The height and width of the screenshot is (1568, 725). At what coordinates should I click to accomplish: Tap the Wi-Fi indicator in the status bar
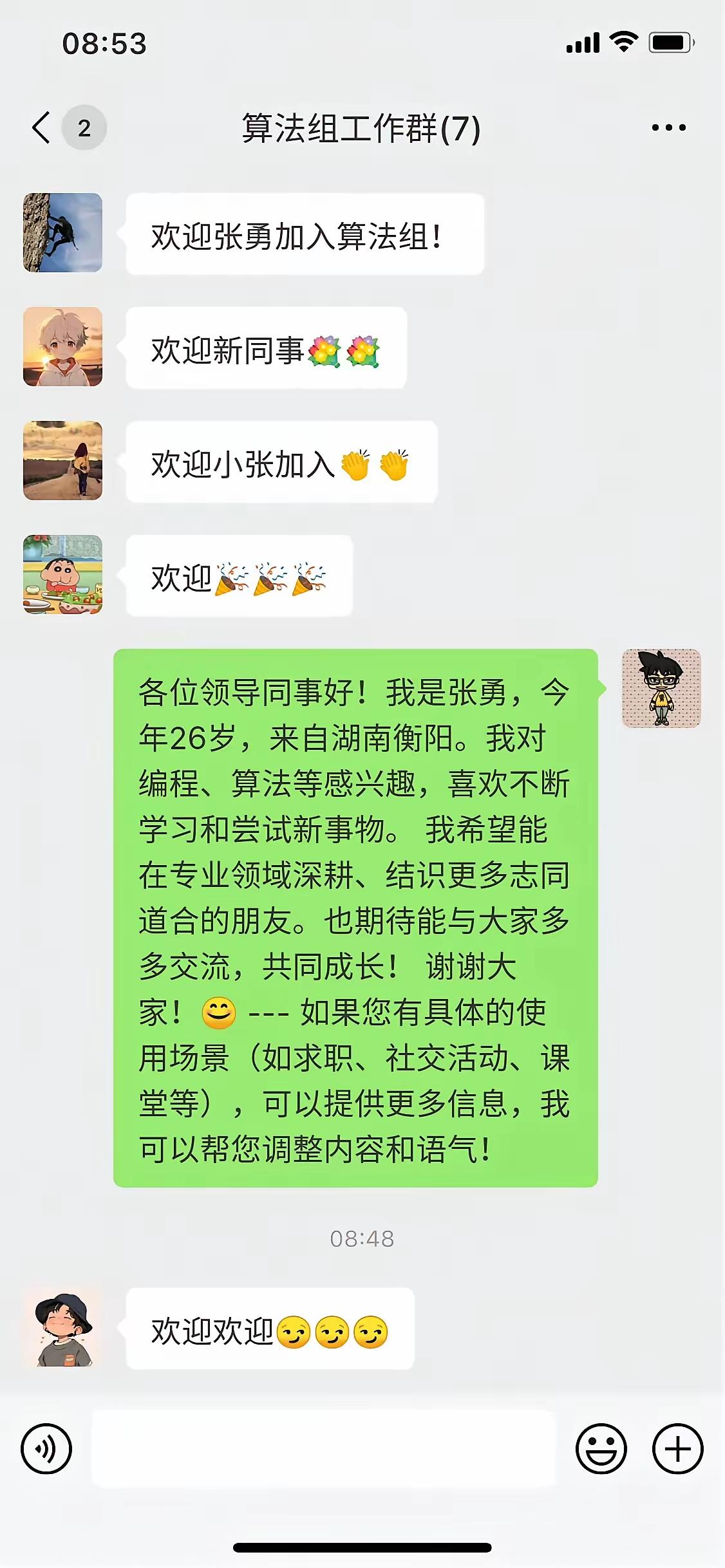pyautogui.click(x=620, y=44)
